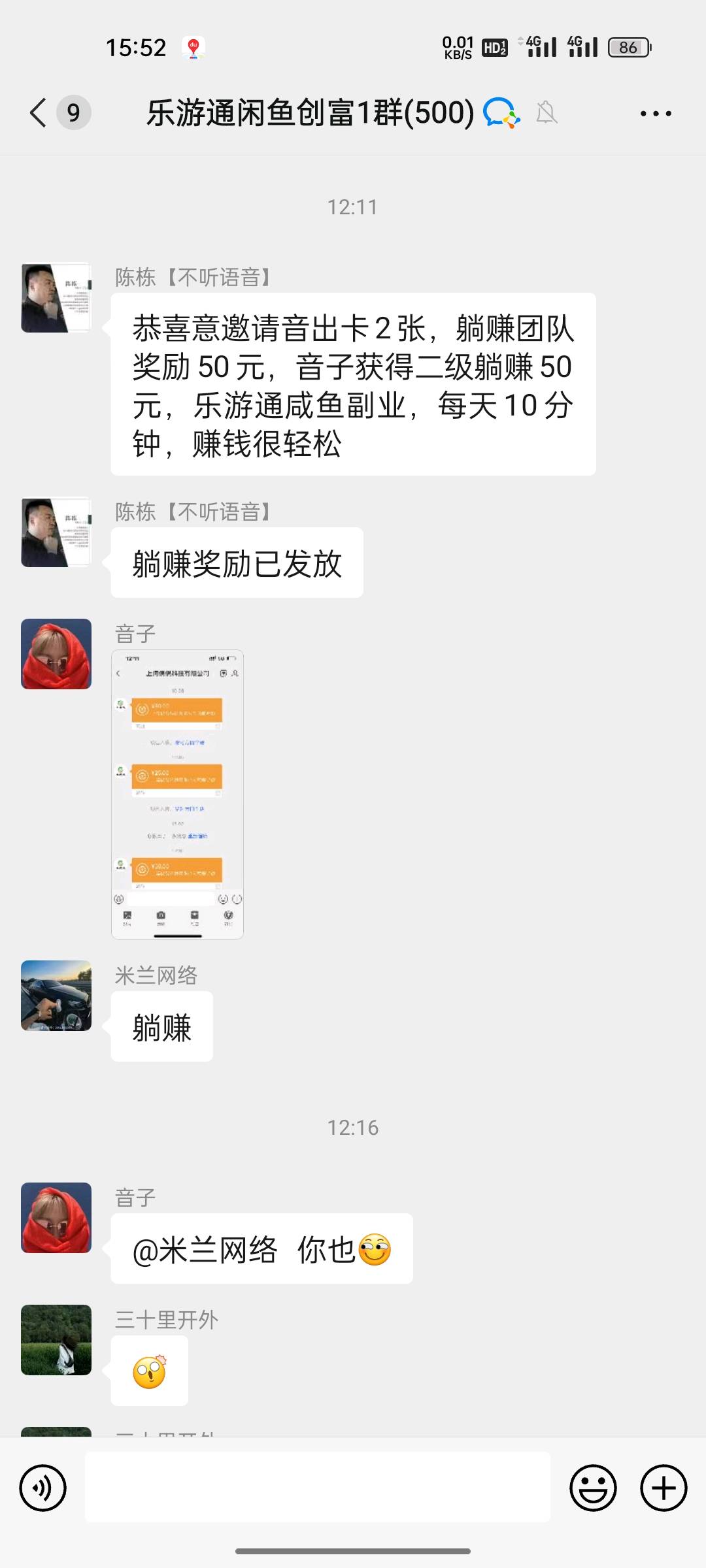This screenshot has width=706, height=1568.
Task: Tap the message text field
Action: point(318,1487)
